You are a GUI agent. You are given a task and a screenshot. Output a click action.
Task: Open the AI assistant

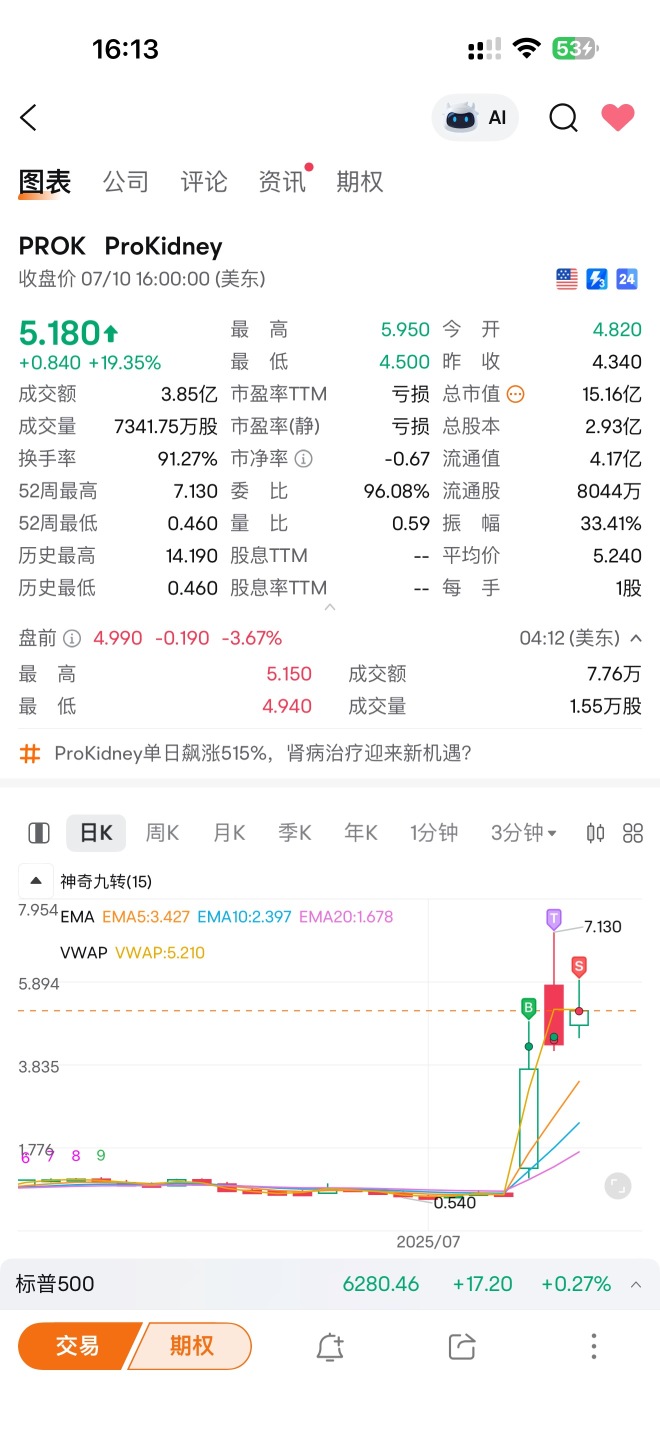click(x=476, y=118)
